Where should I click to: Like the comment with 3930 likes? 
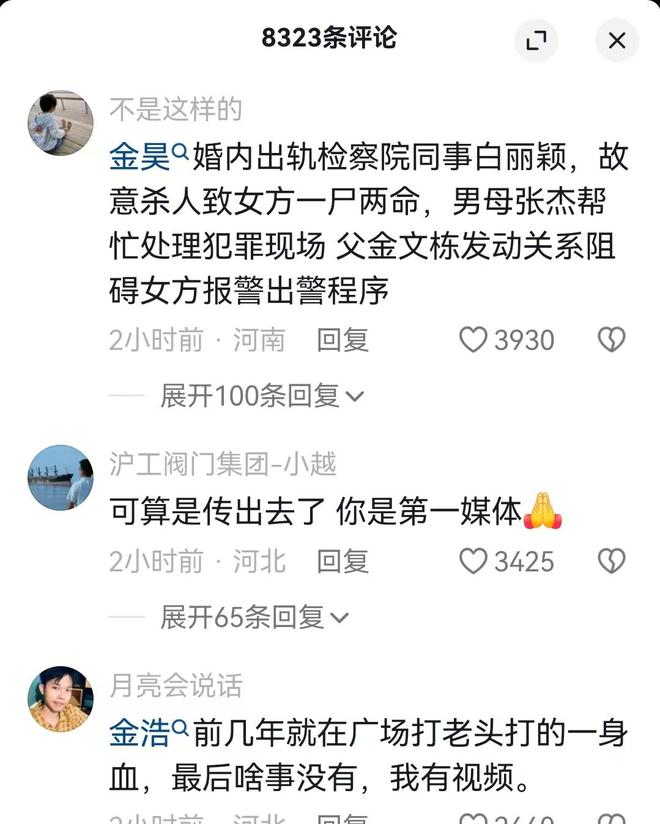[x=473, y=340]
